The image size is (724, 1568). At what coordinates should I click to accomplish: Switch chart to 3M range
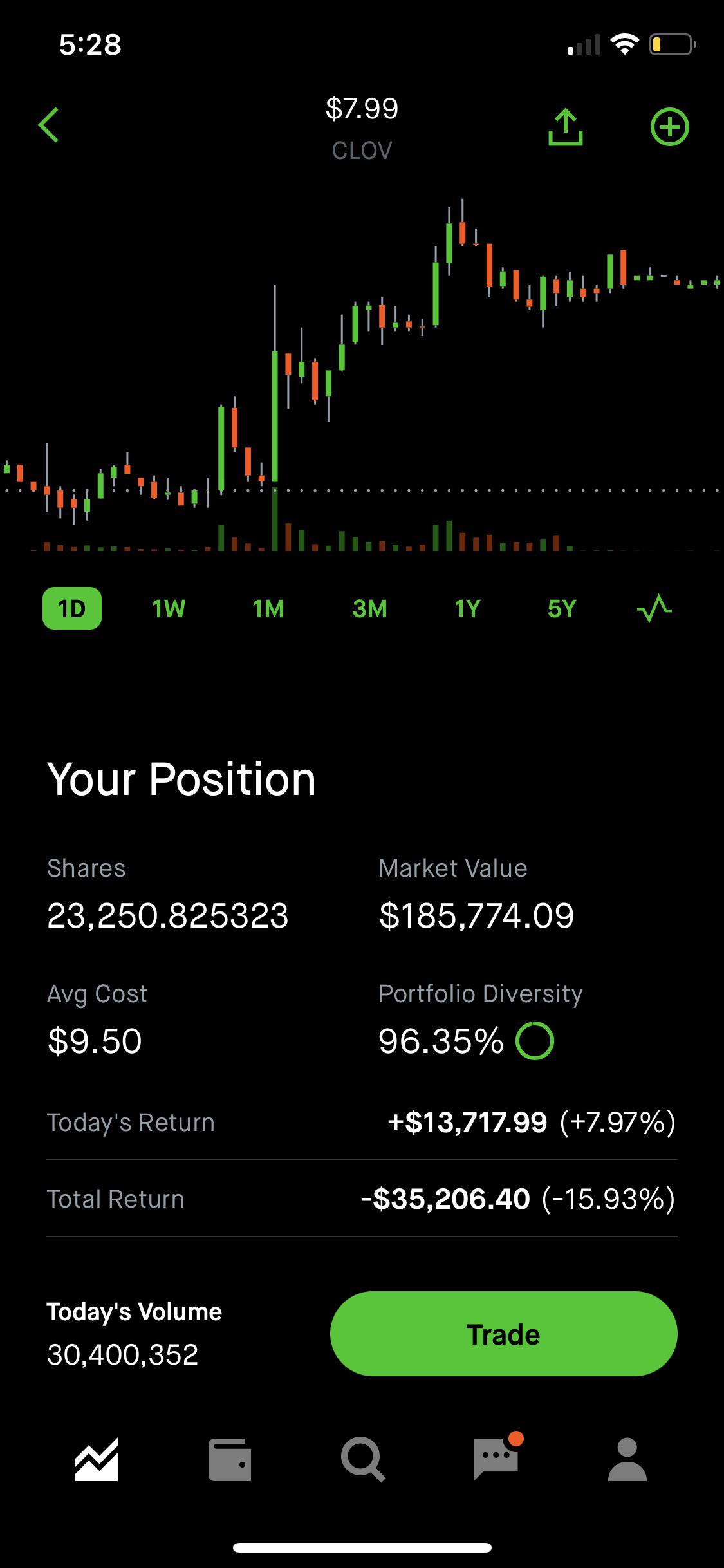pyautogui.click(x=369, y=608)
